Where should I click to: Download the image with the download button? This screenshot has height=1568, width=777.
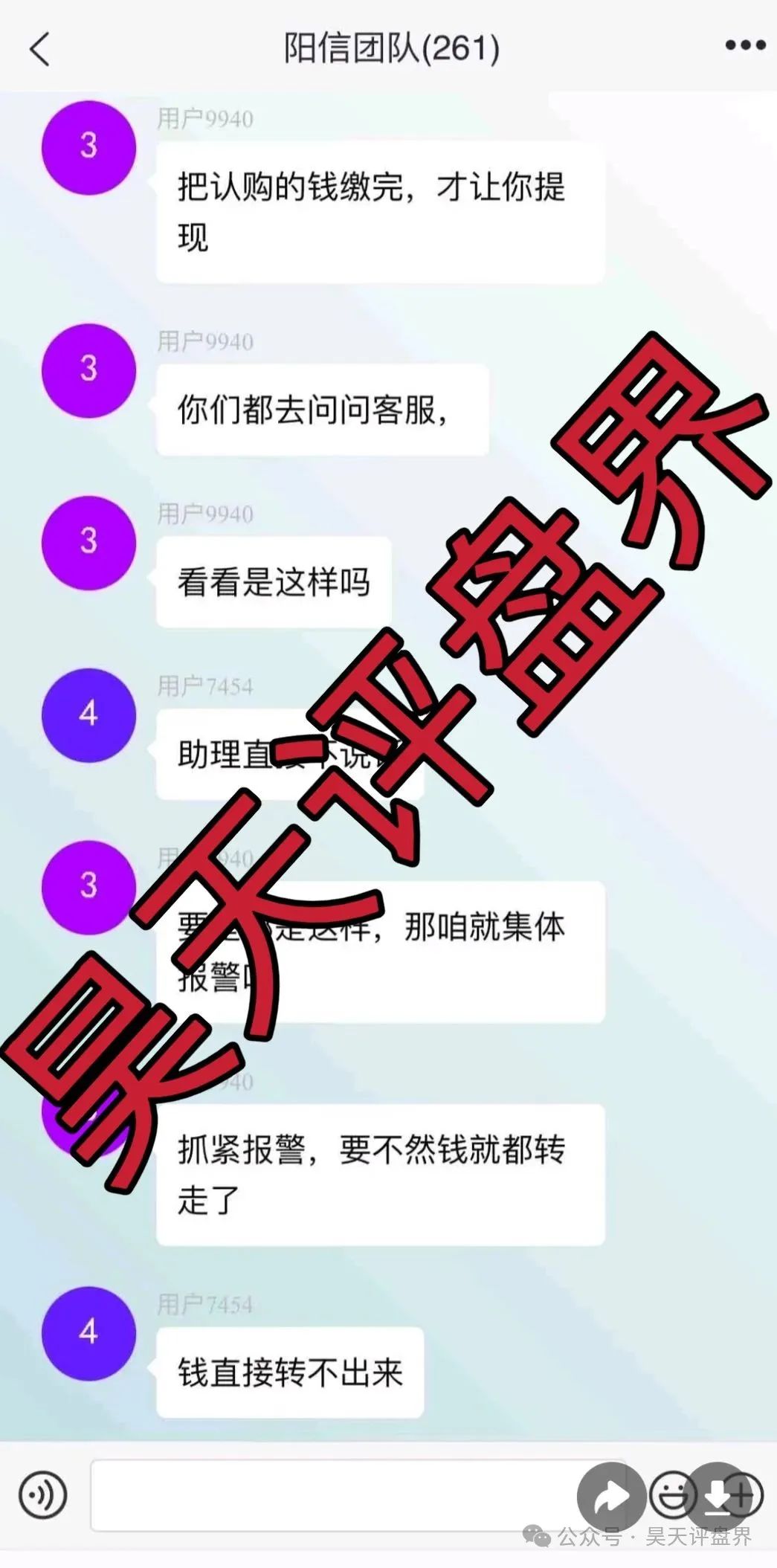coord(718,1494)
